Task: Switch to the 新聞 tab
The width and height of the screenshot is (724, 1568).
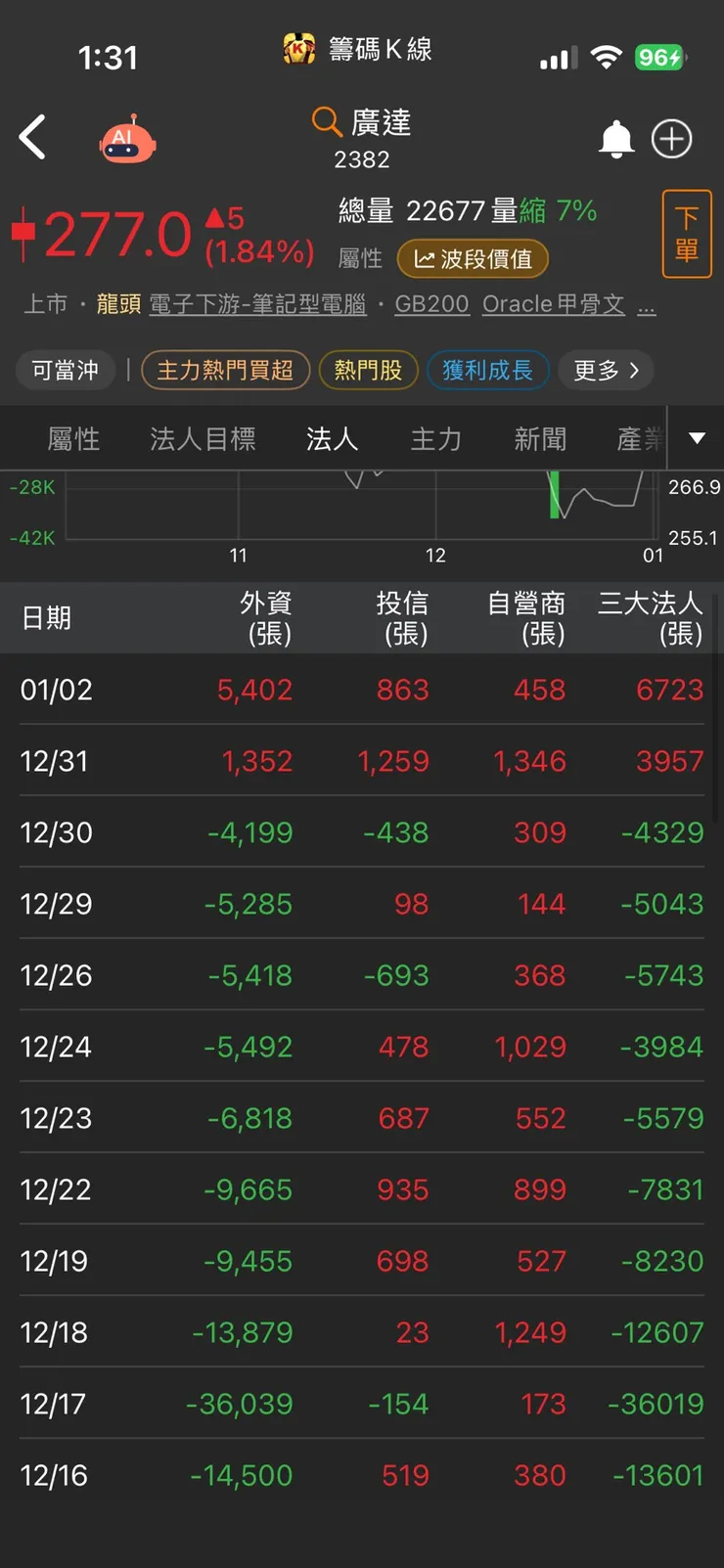Action: coord(540,440)
